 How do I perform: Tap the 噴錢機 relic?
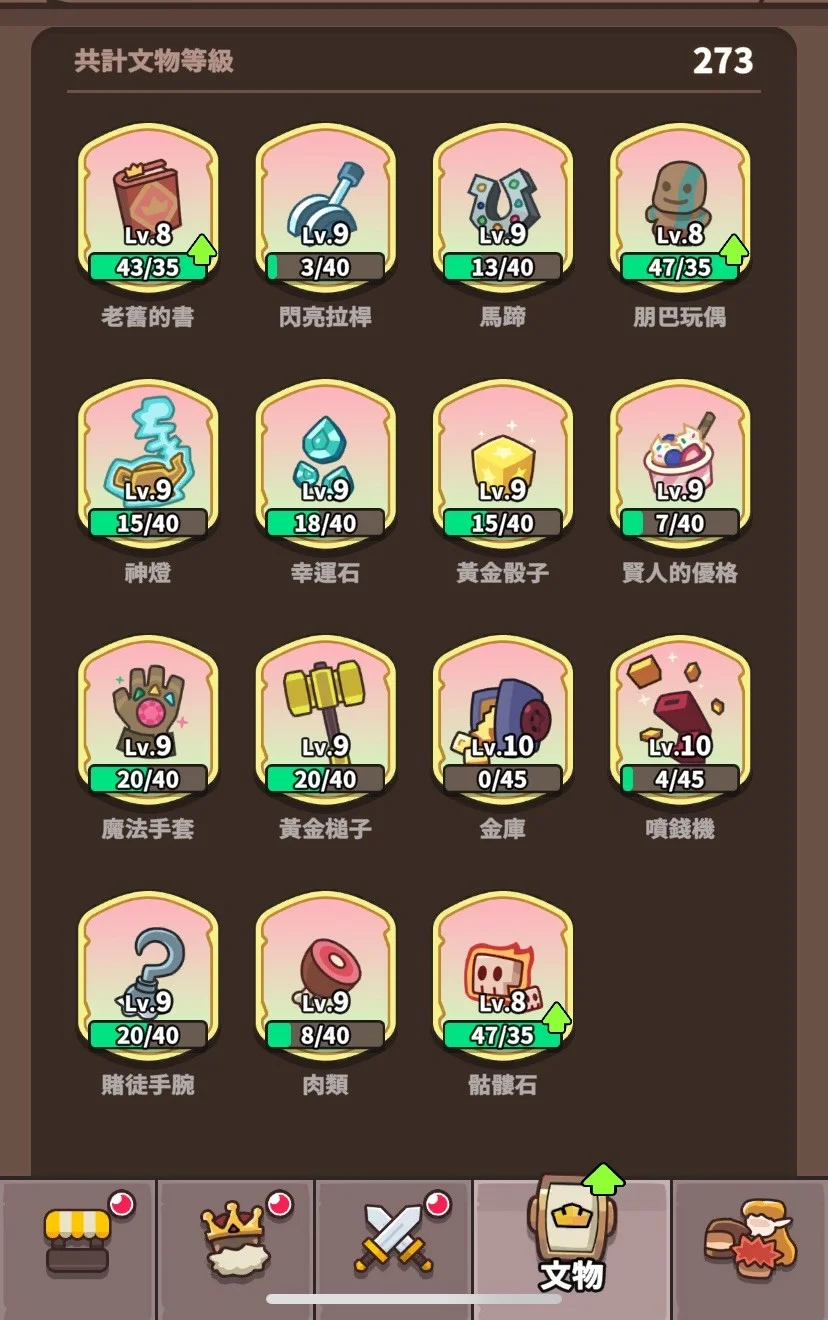(x=680, y=722)
